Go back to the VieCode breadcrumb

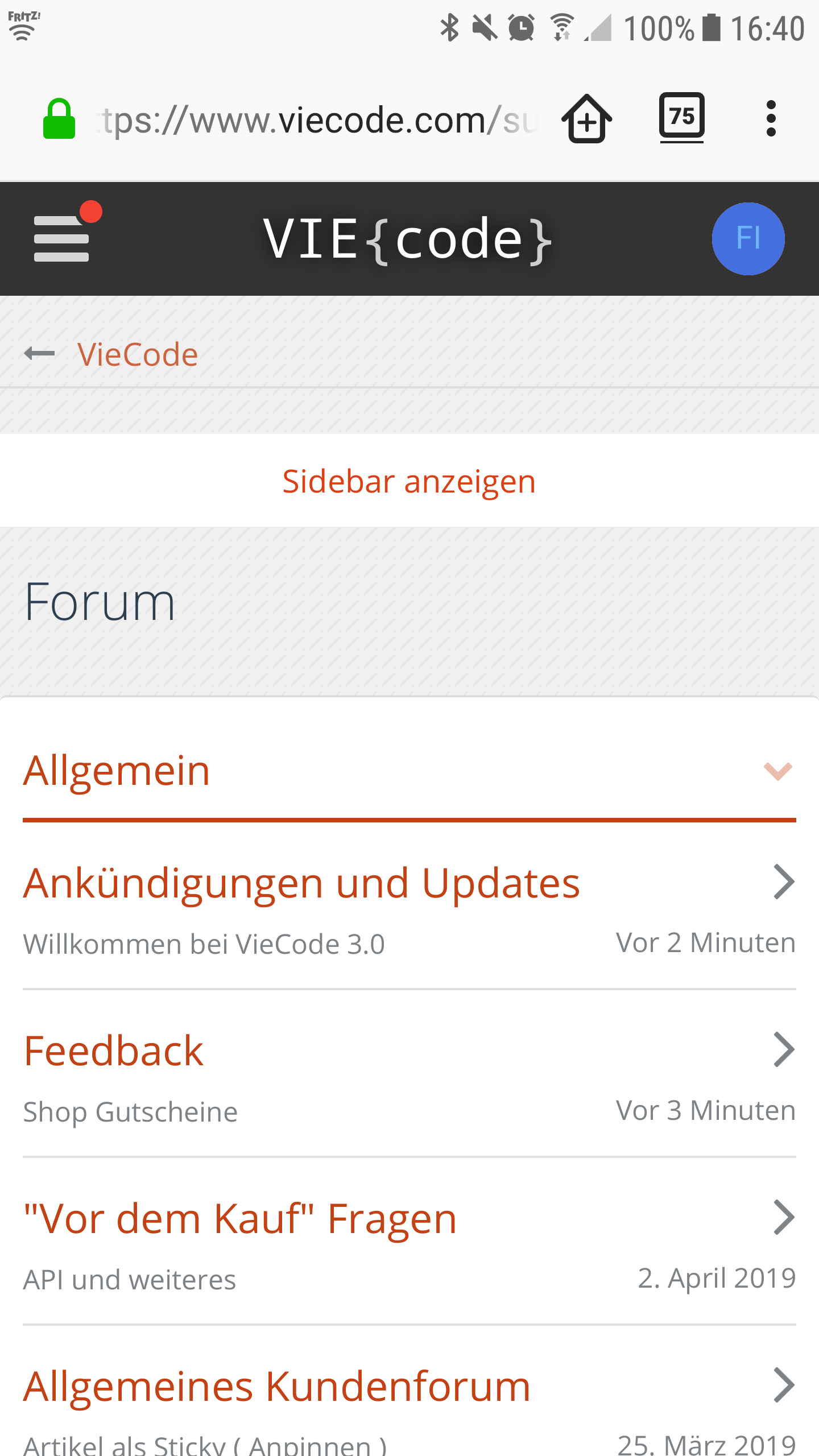138,354
